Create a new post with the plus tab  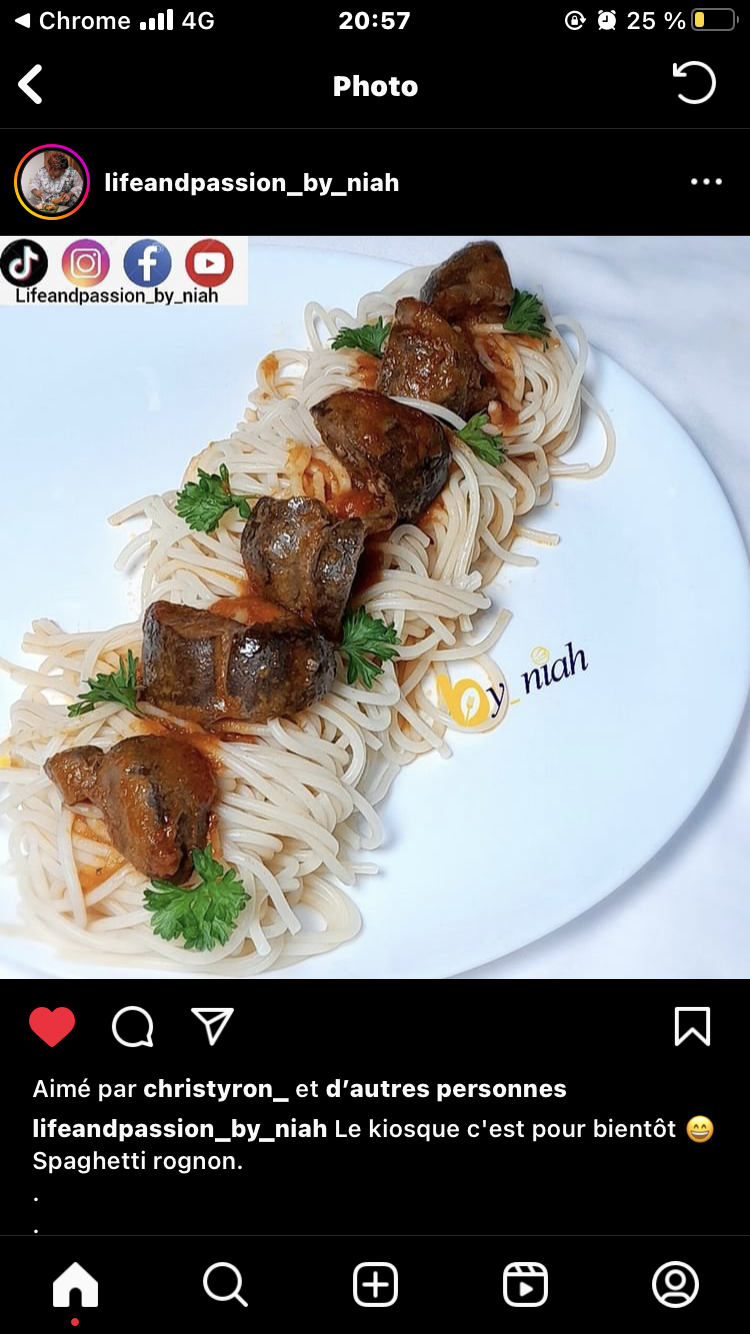point(375,1285)
